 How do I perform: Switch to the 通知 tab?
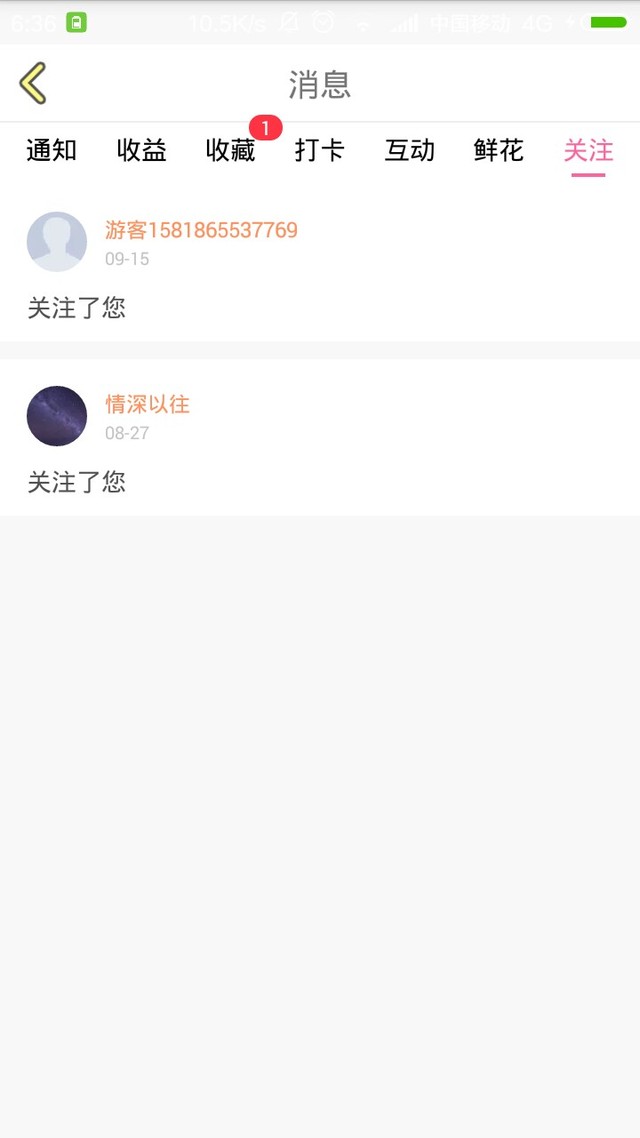(x=51, y=151)
